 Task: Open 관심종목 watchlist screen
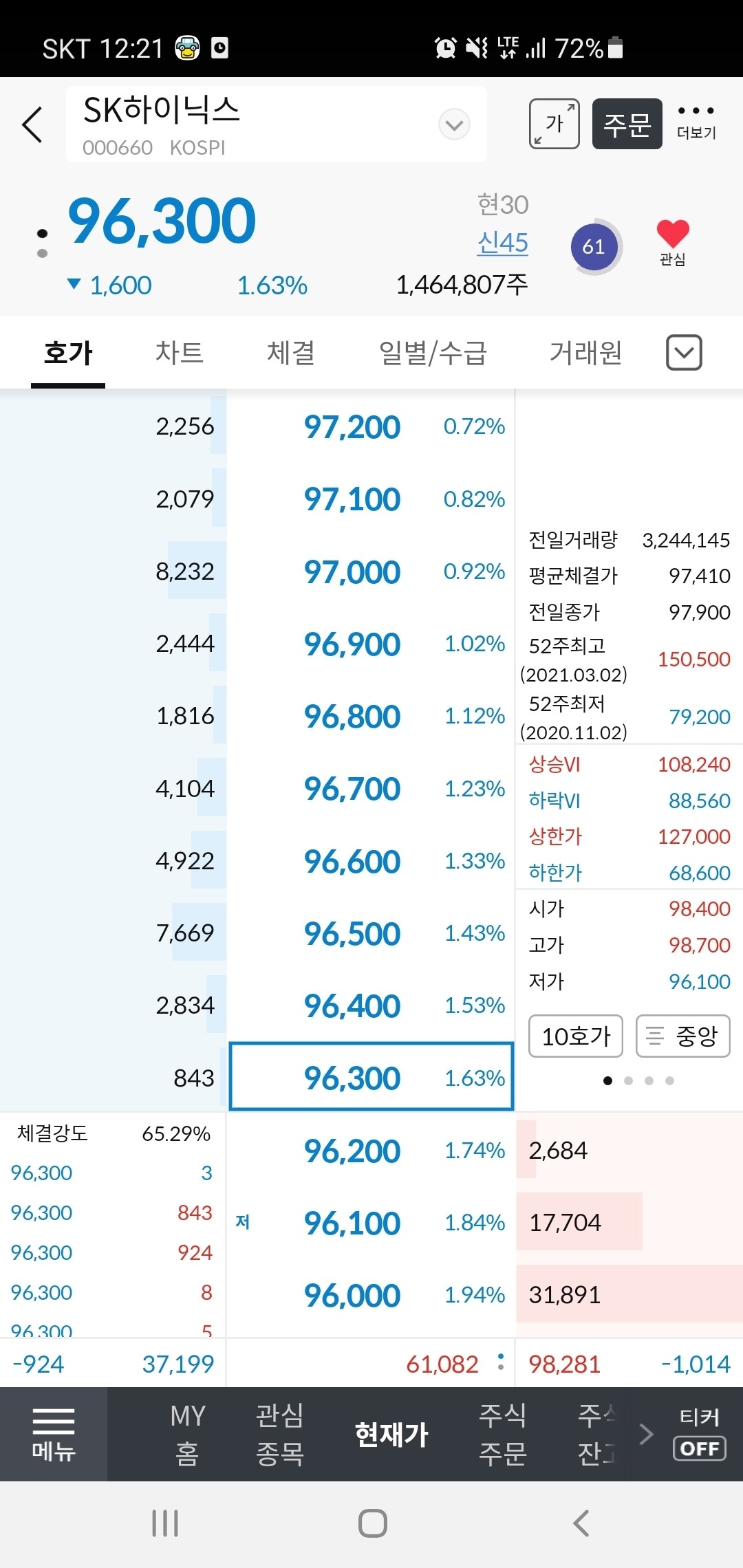[278, 1434]
